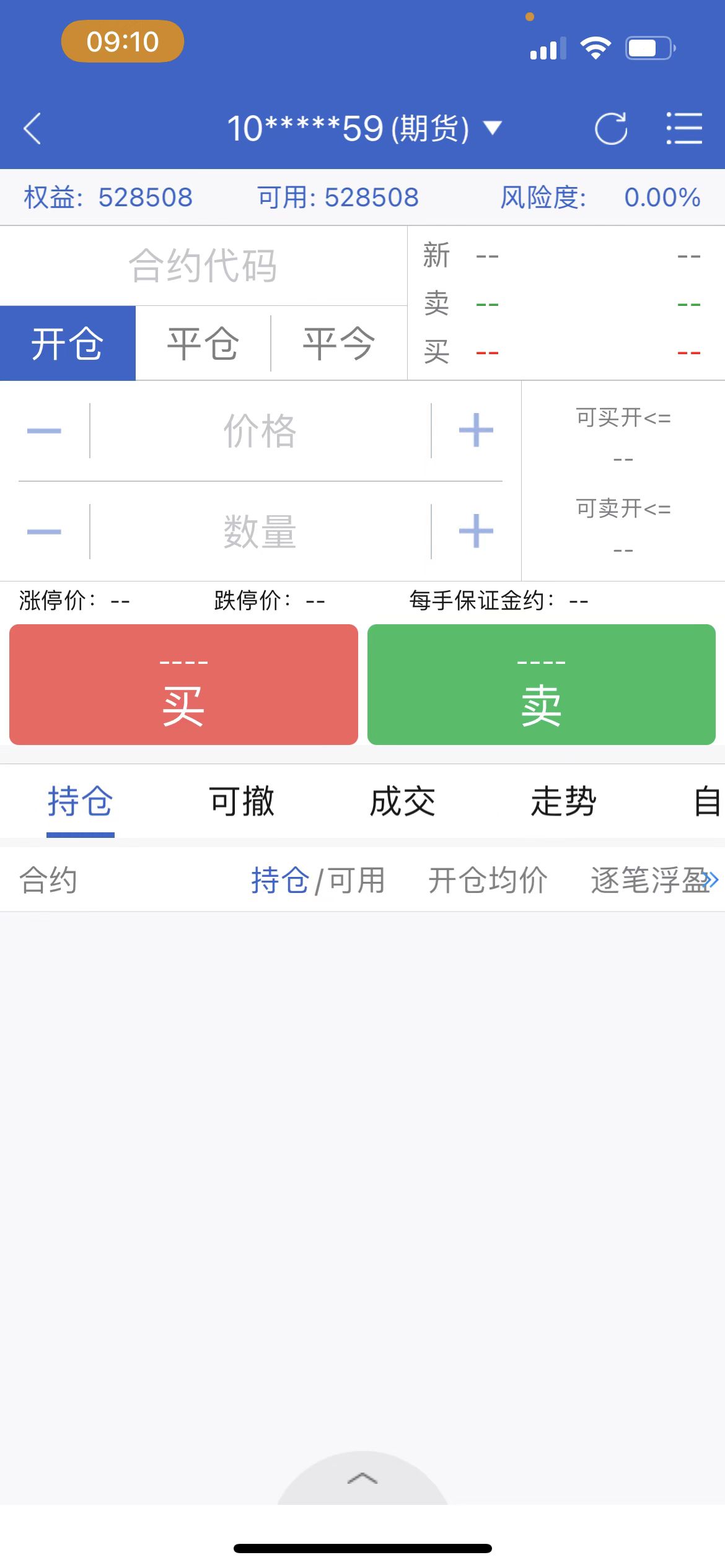This screenshot has width=725, height=1568.
Task: Focus the 价格 input field
Action: [260, 430]
